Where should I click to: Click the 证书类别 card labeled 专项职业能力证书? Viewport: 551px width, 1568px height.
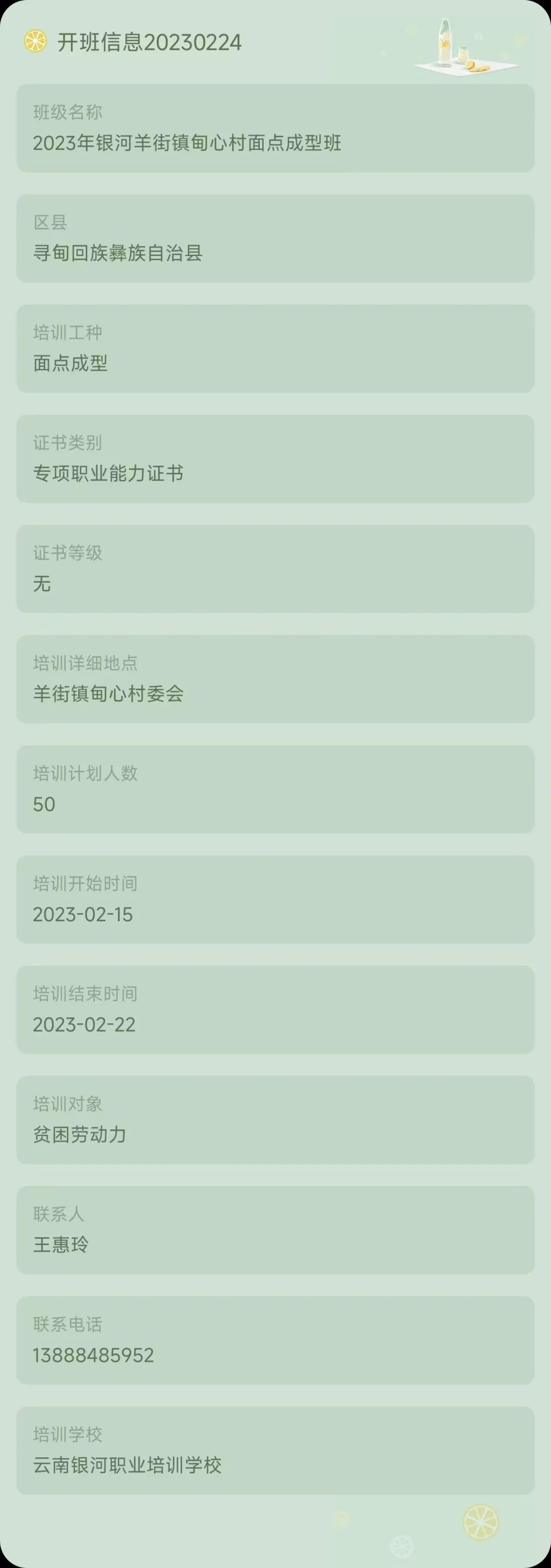pos(275,459)
